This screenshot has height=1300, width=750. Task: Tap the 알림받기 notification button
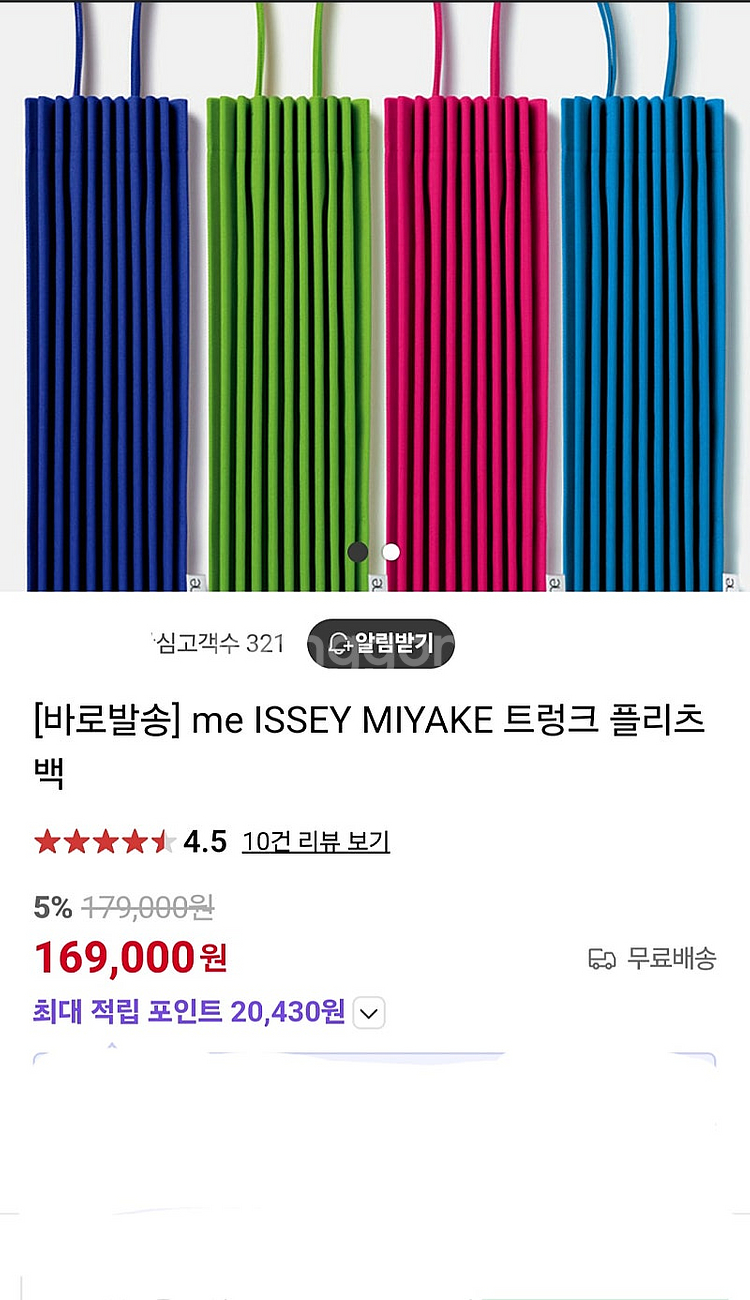380,643
